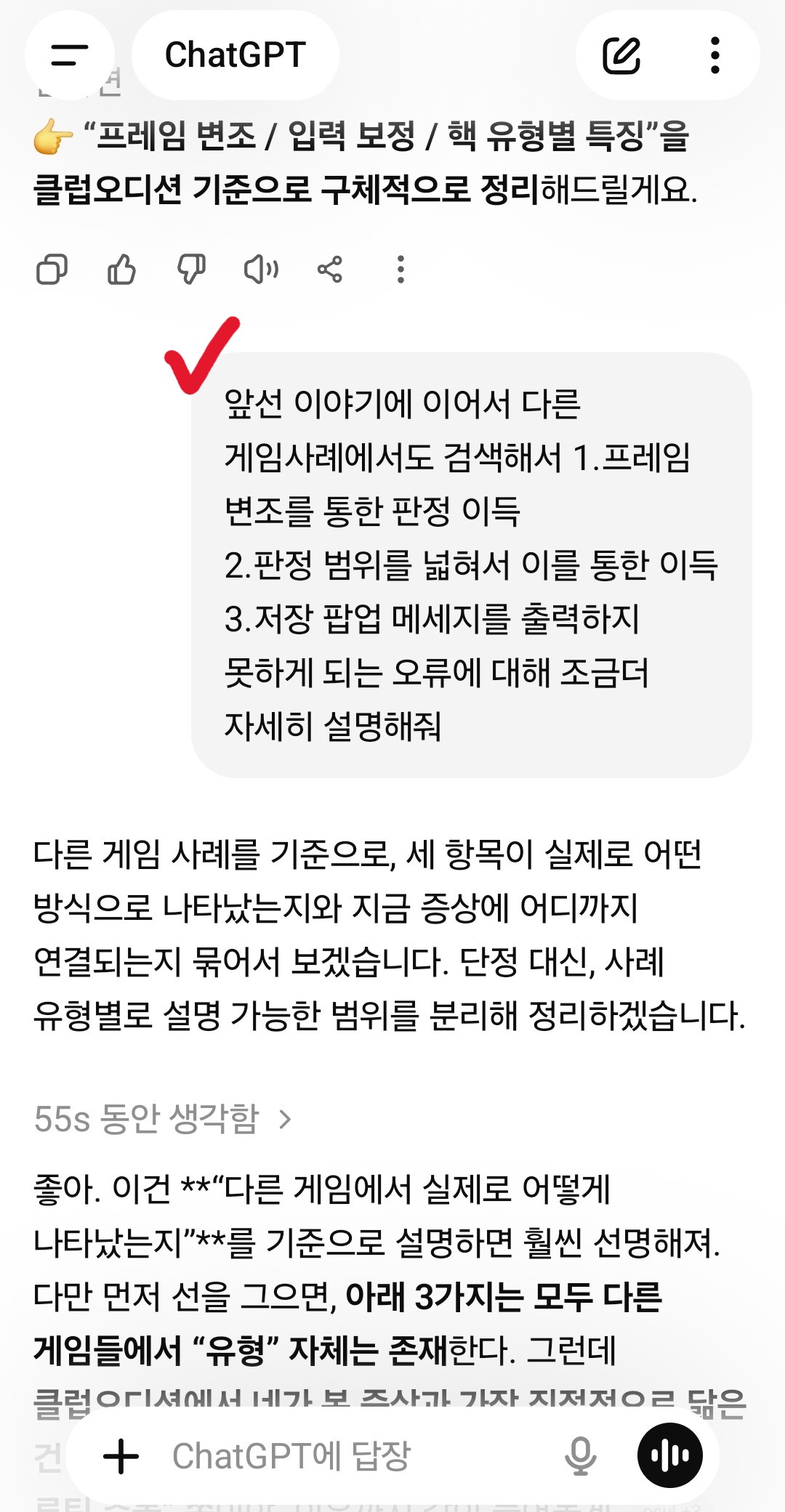Open more options under the response
785x1512 pixels.
pyautogui.click(x=400, y=270)
